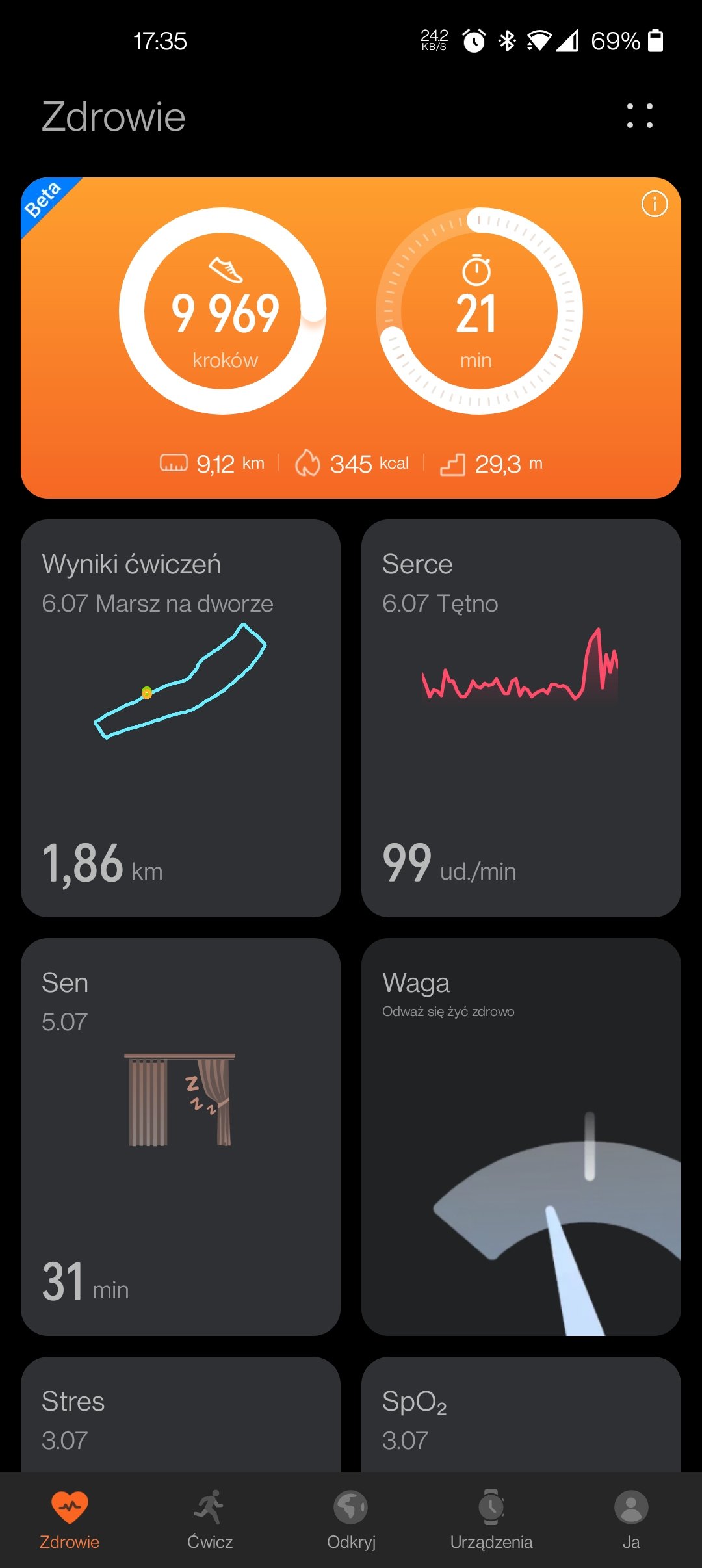Tap the info icon on the activity card
The image size is (702, 1568).
[x=654, y=204]
